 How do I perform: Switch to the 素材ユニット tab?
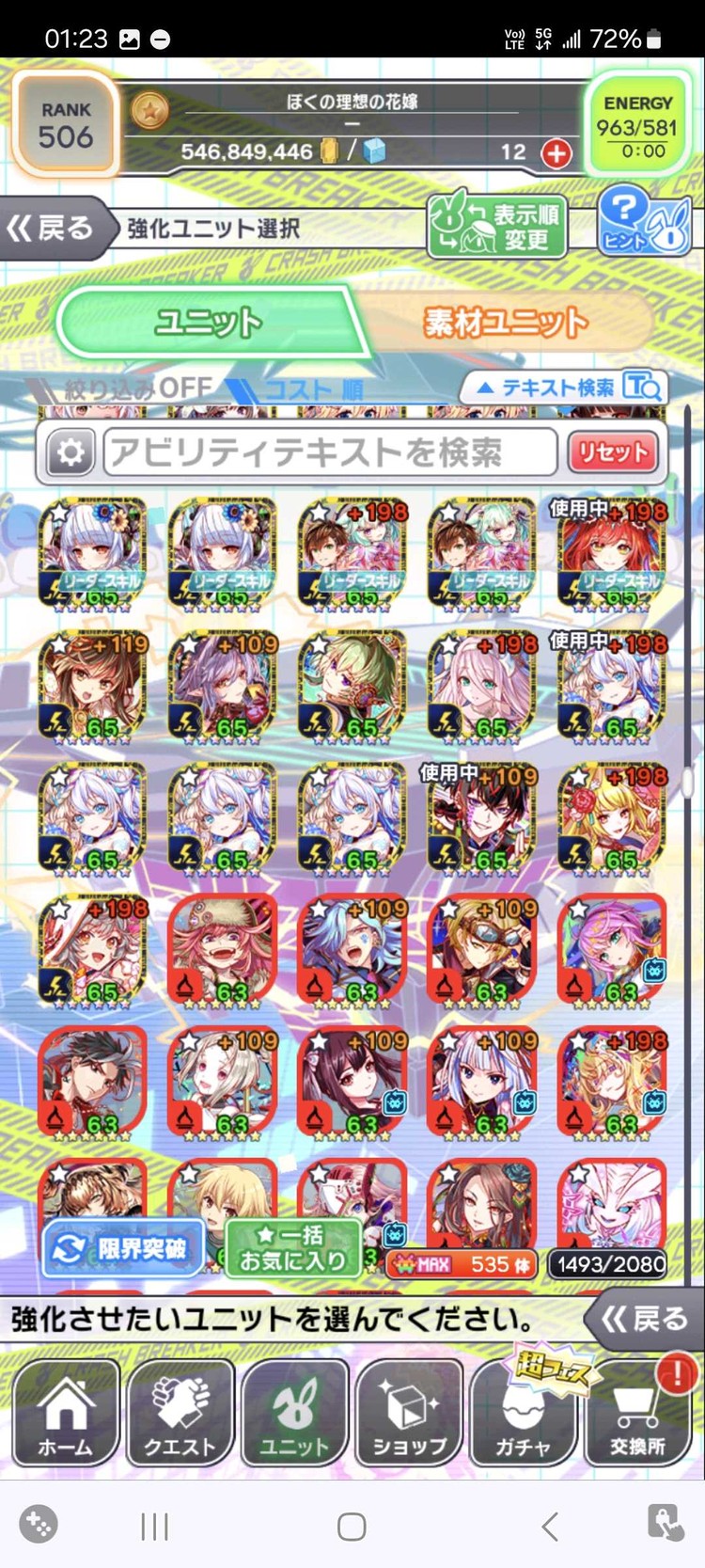[506, 323]
